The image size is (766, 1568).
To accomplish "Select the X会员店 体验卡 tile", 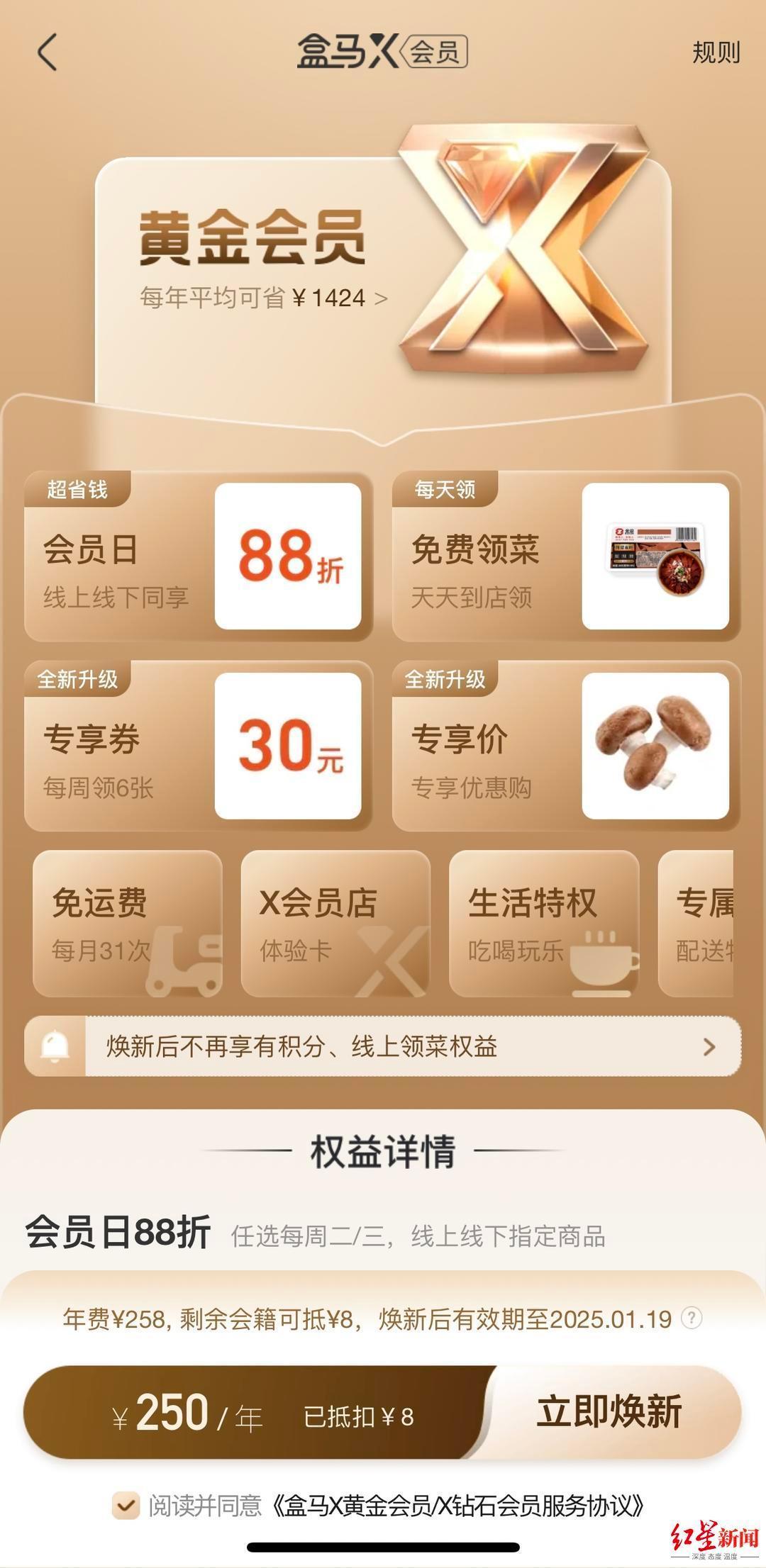I will pos(335,924).
